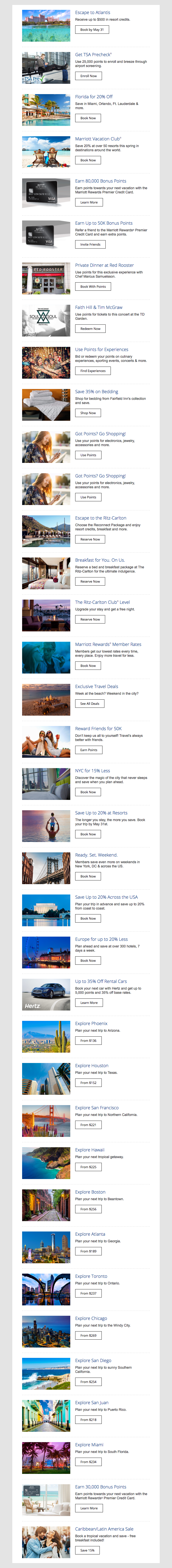Reserve Now for Ritz-Carlton Club Level
The width and height of the screenshot is (172, 1568).
[90, 619]
